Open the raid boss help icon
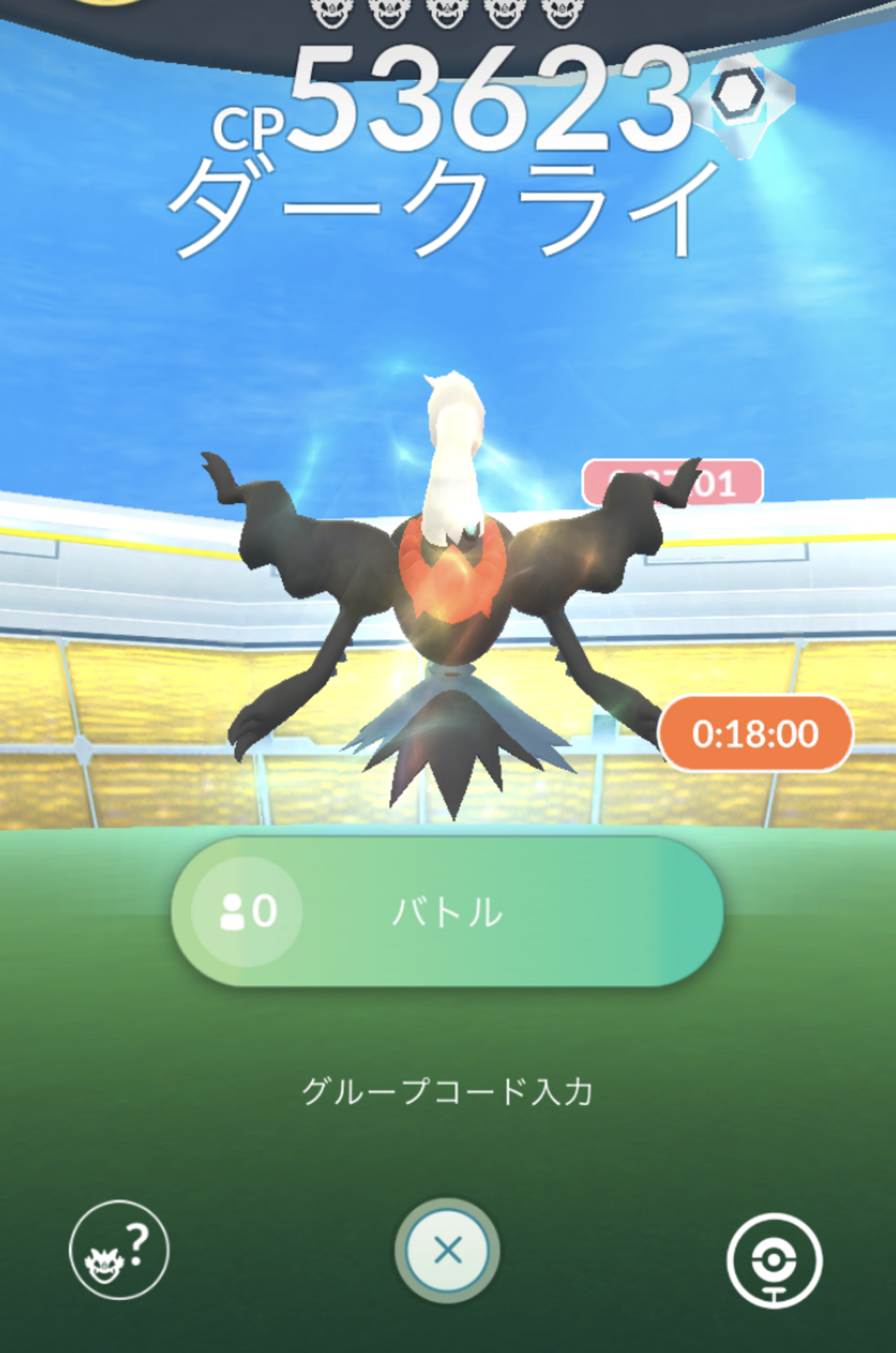This screenshot has height=1353, width=896. [x=119, y=1250]
